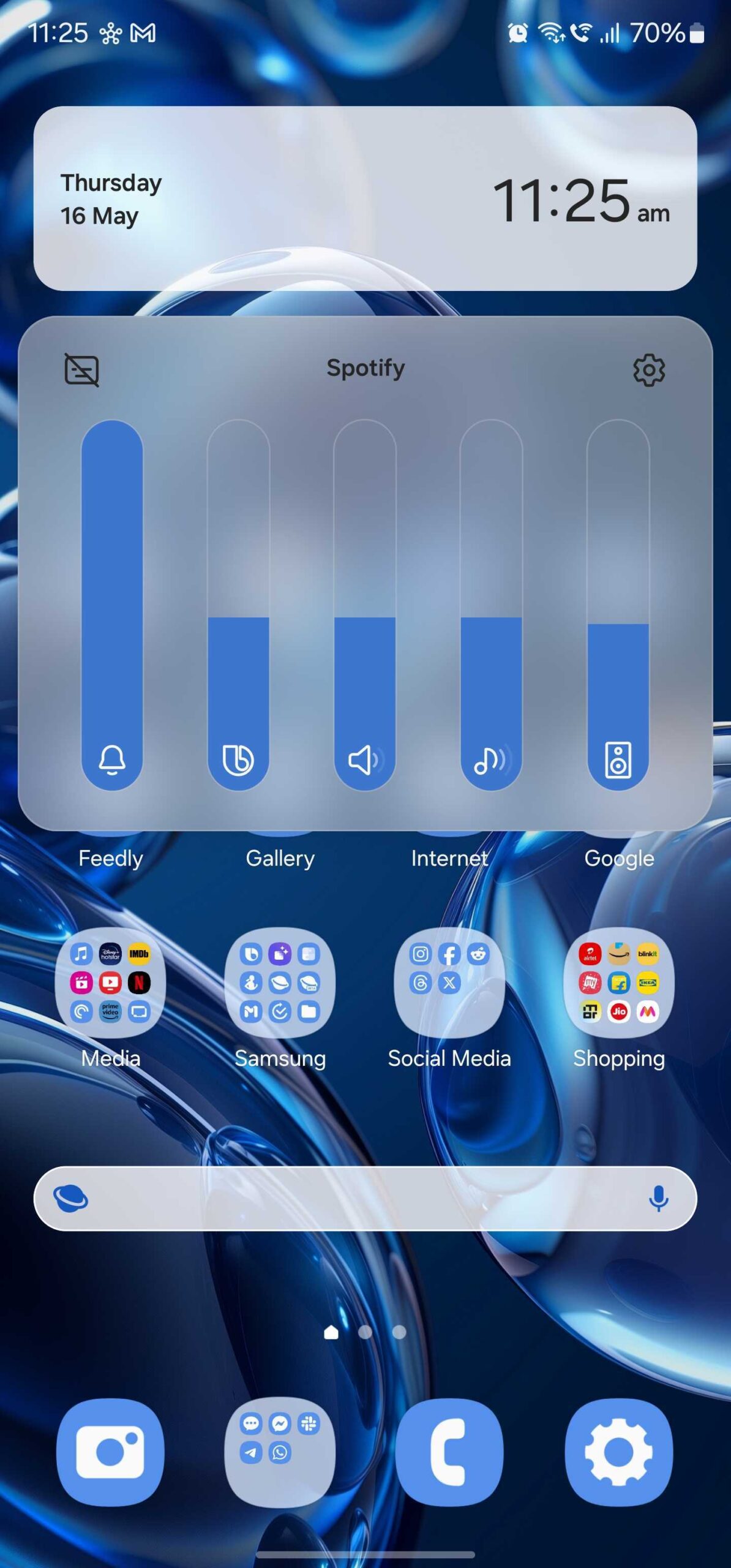Open the Samsung apps folder
The height and width of the screenshot is (1568, 731).
coord(280,982)
